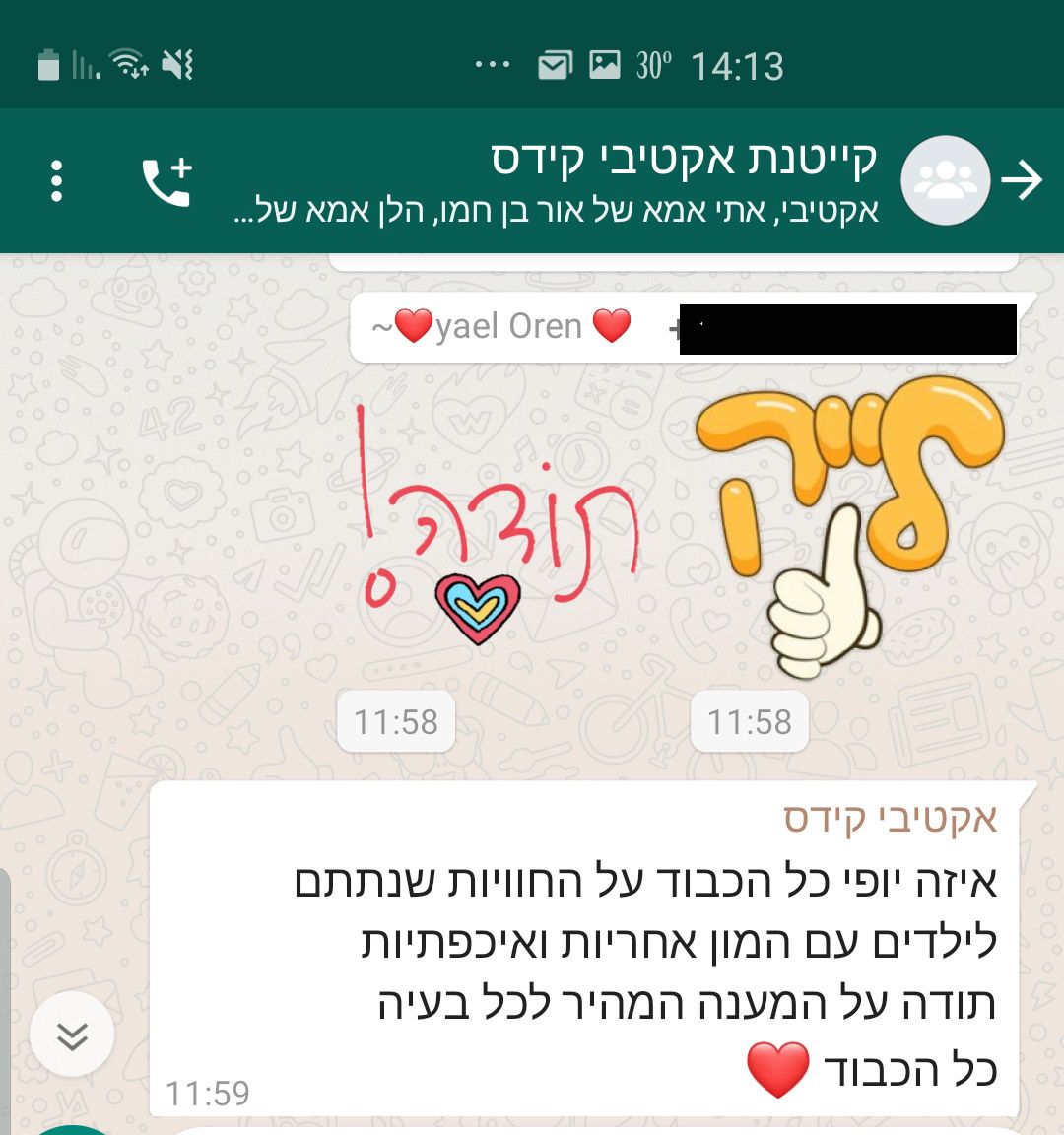This screenshot has height=1135, width=1064.
Task: Open the טוב thumbs-up sticker
Action: click(849, 527)
